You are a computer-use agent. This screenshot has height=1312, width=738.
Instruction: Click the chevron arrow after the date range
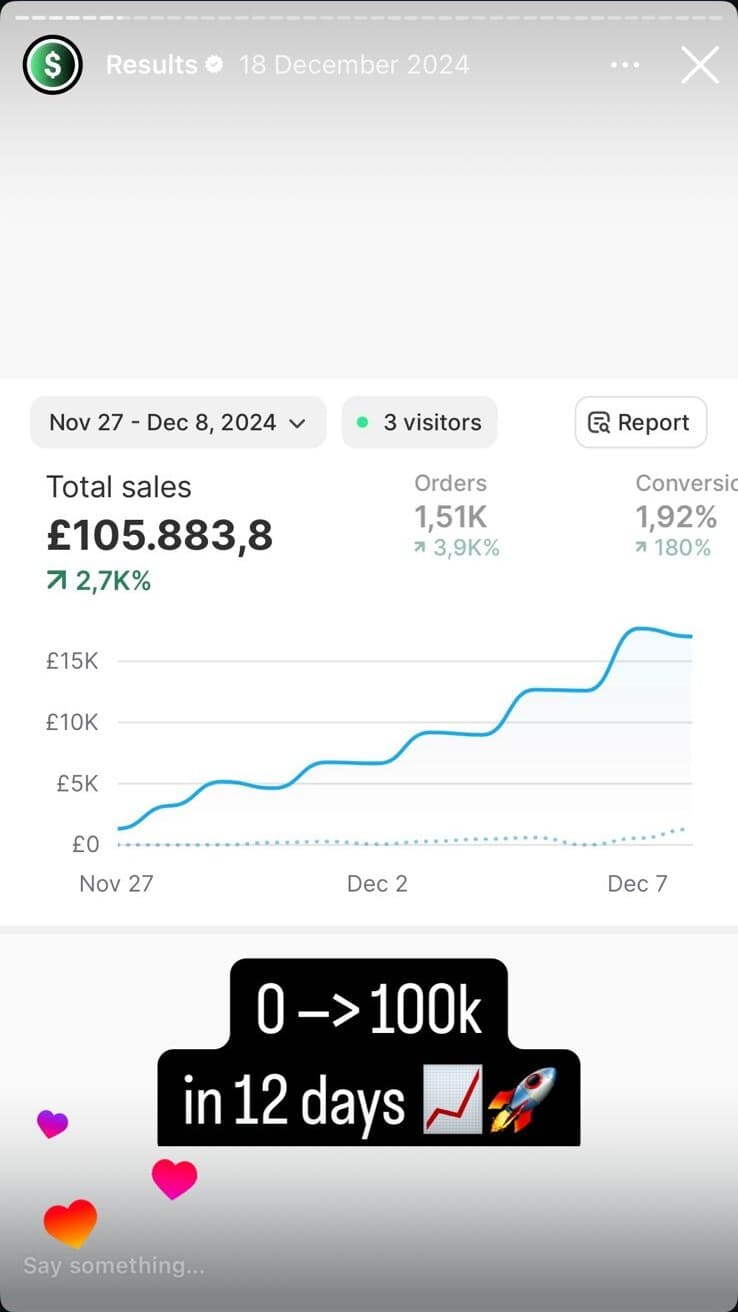[297, 423]
